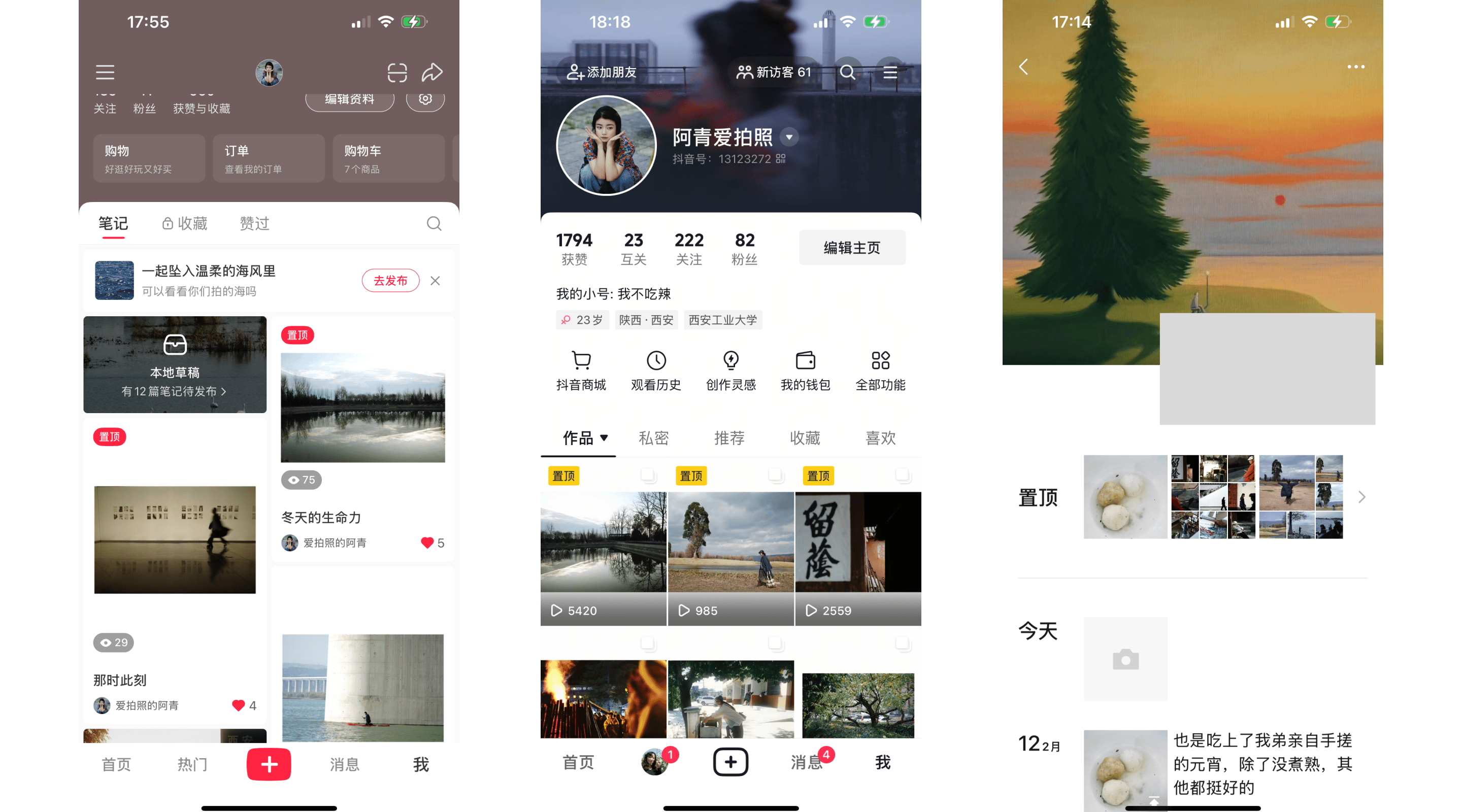Open the 本地草稿 drafts card
Image resolution: width=1462 pixels, height=812 pixels.
(x=175, y=365)
